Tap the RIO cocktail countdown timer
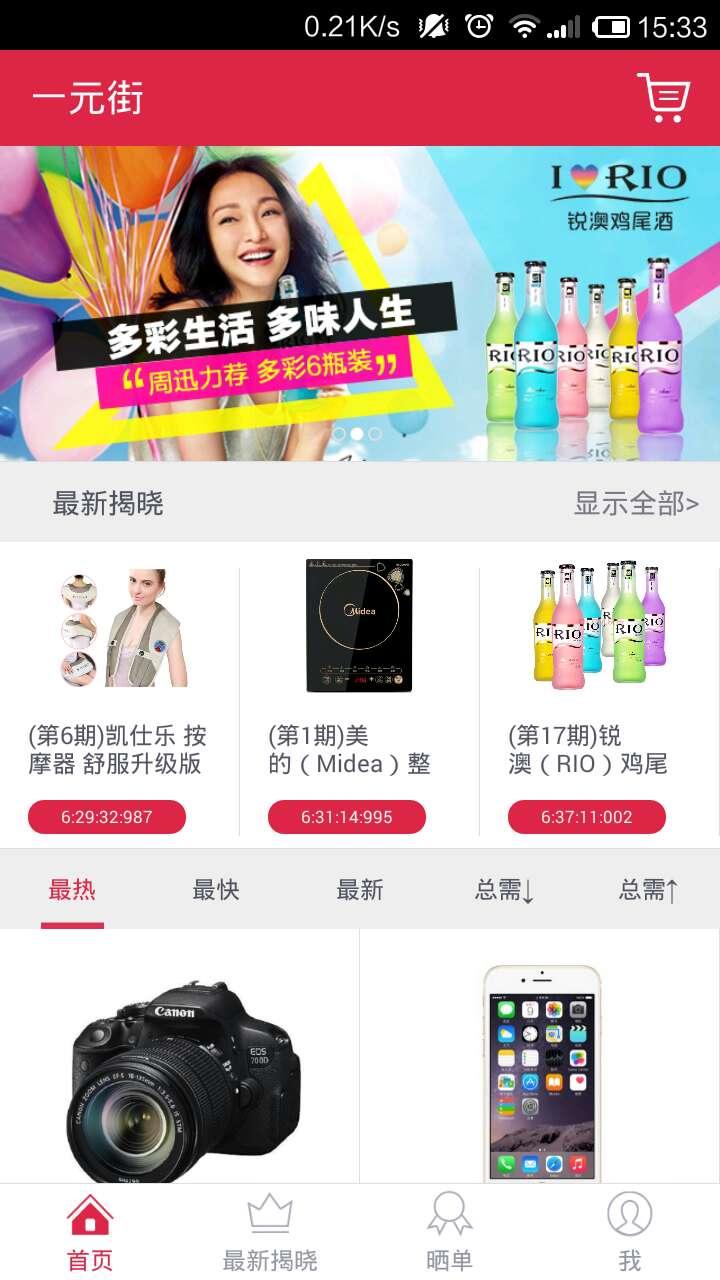Image resolution: width=720 pixels, height=1280 pixels. (x=586, y=817)
